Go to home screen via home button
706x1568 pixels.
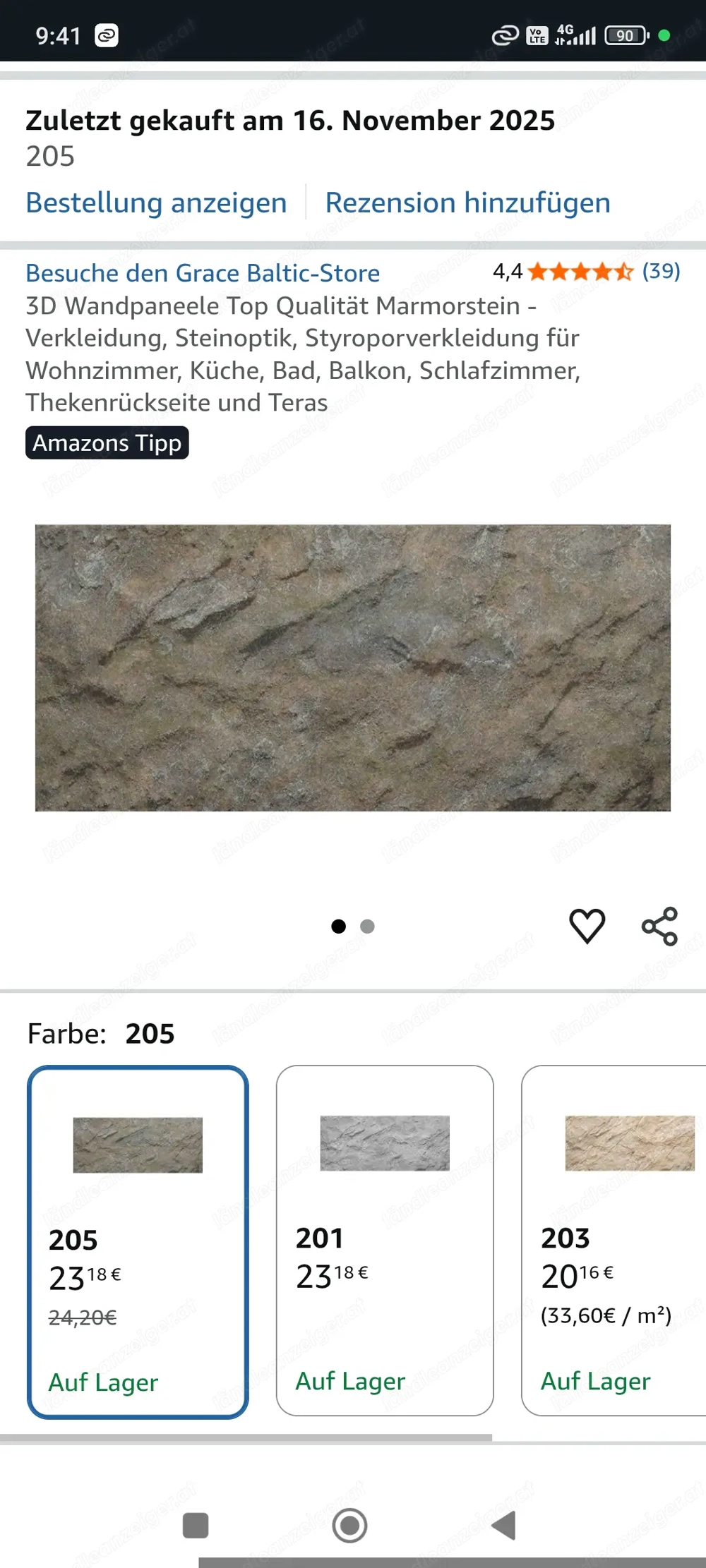(x=349, y=1526)
